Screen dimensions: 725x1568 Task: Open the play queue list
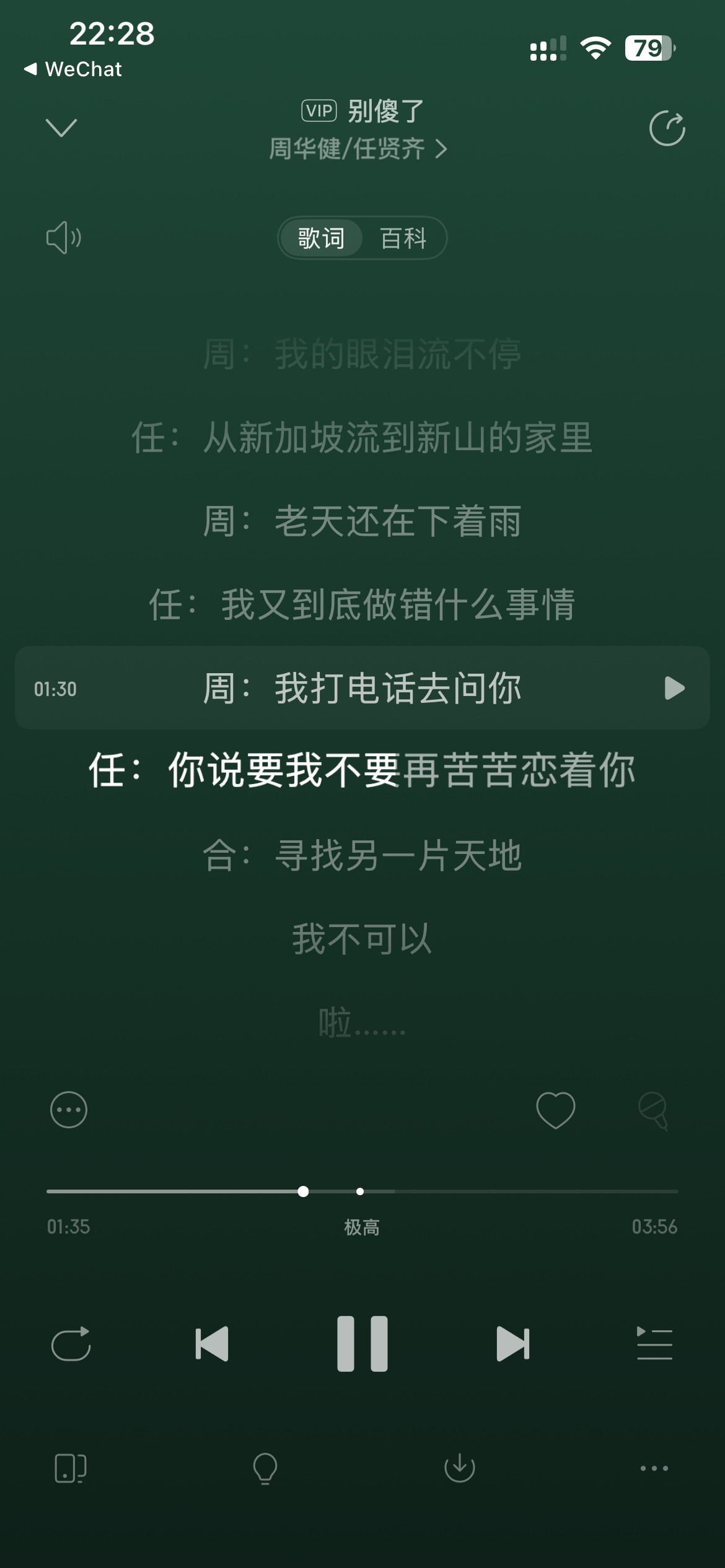tap(654, 1344)
